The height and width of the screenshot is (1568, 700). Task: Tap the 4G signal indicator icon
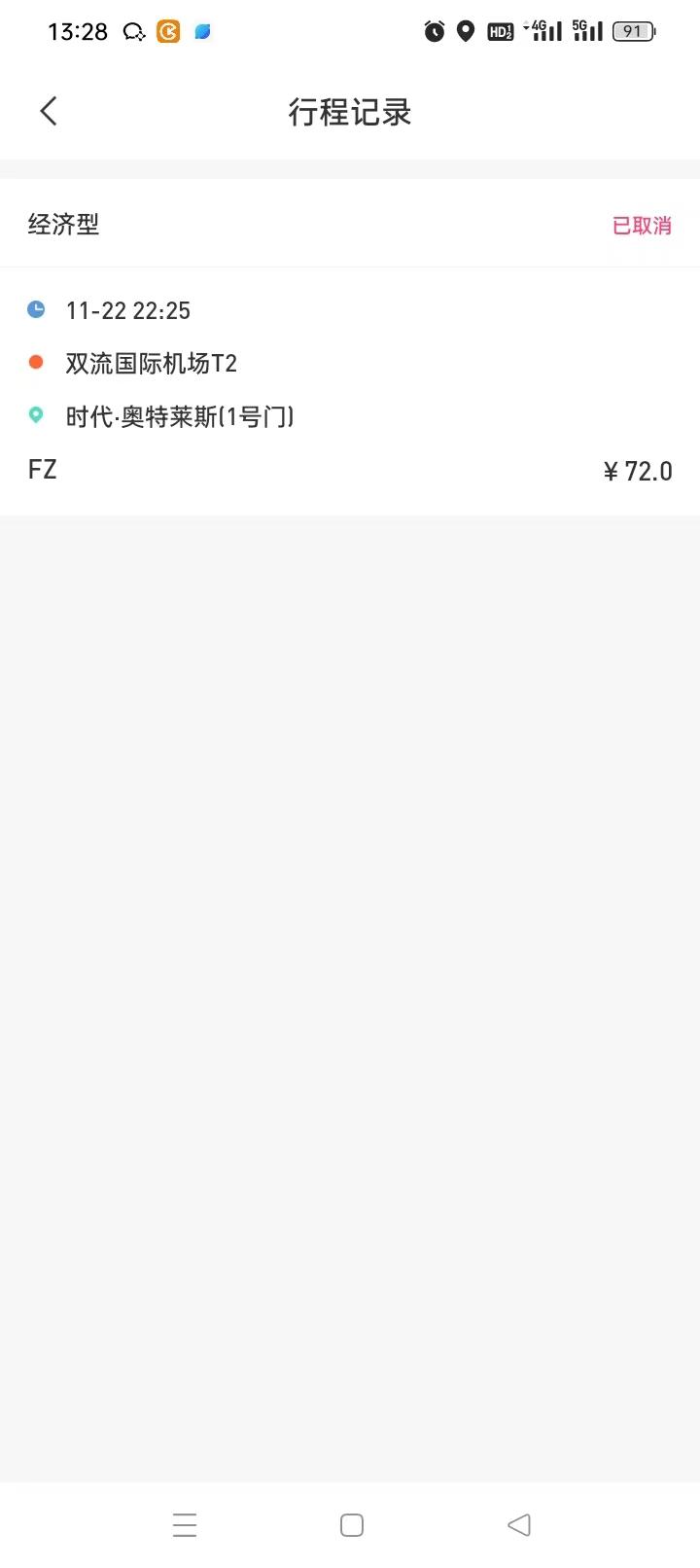[544, 31]
